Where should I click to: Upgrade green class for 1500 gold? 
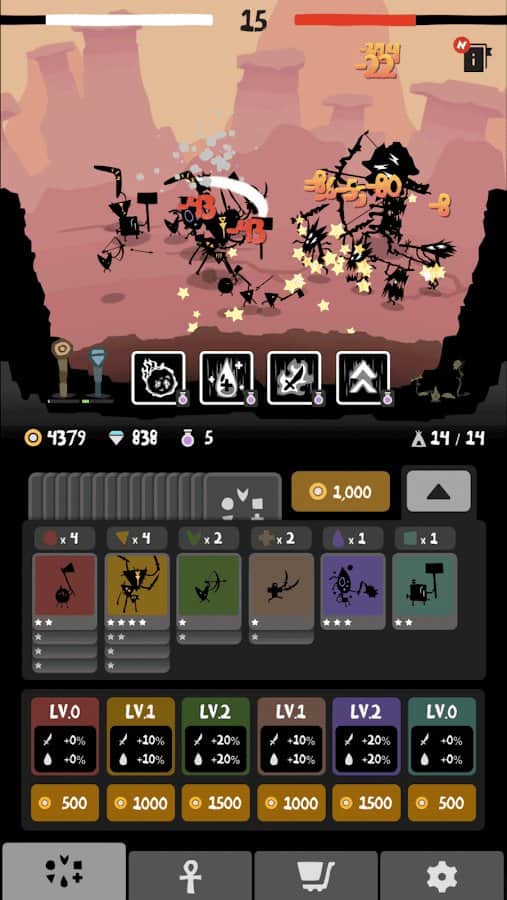tap(216, 802)
